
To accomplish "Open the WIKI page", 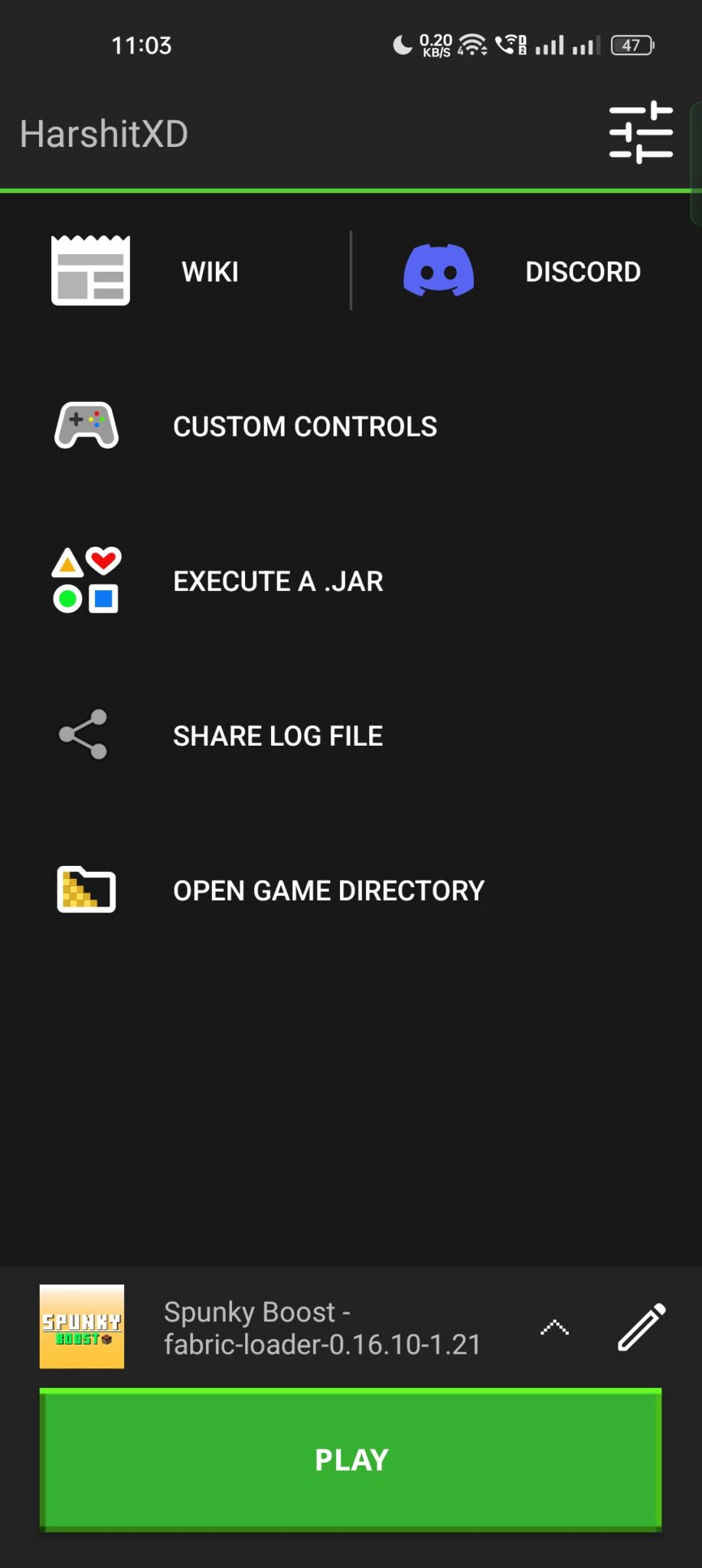I will [x=209, y=271].
